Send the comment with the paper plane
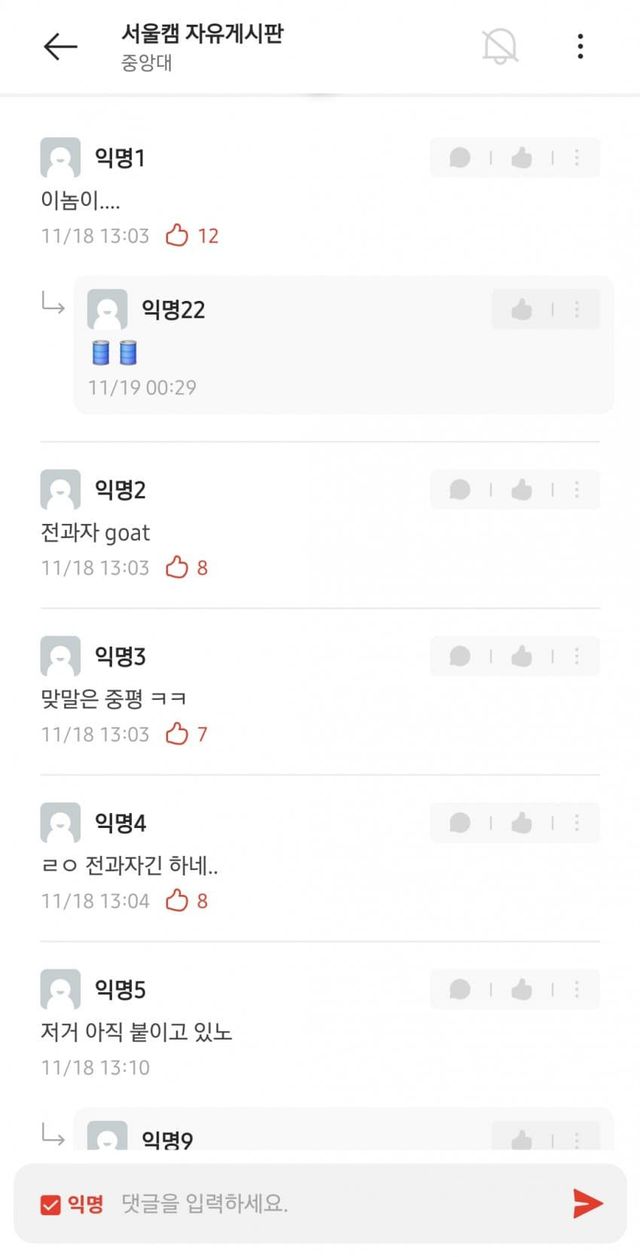Viewport: 640px width, 1257px height. pos(588,1204)
